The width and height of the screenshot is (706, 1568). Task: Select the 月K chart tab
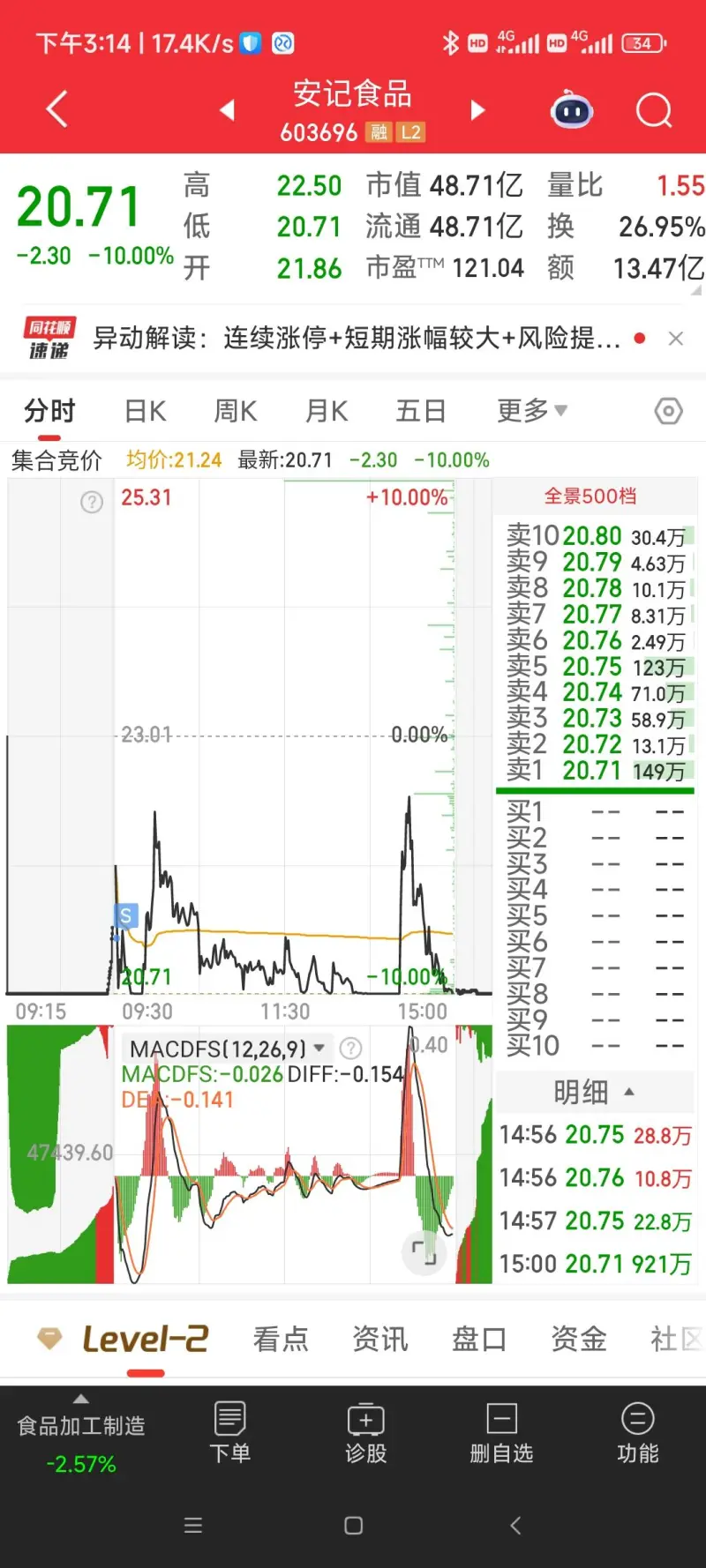point(327,411)
